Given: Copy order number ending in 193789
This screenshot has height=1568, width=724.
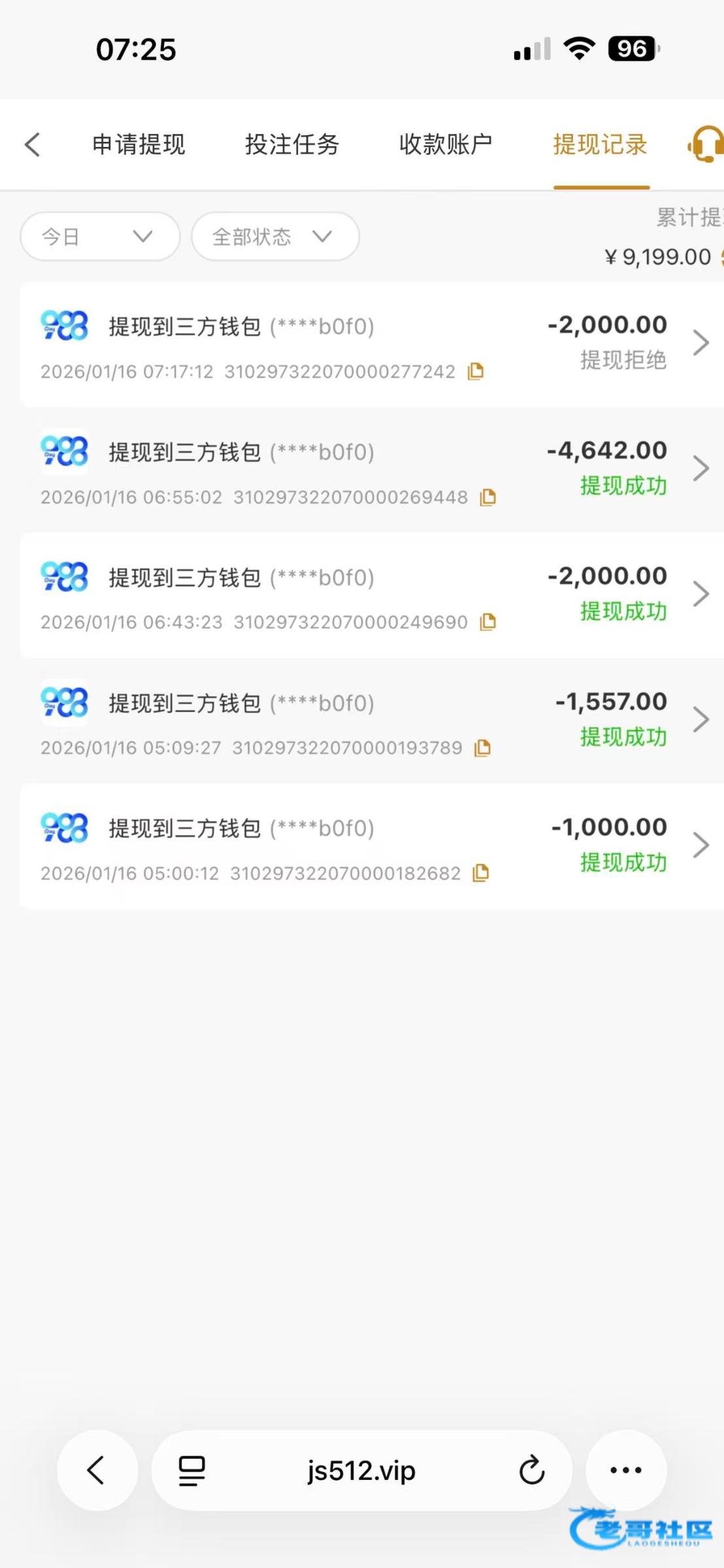Looking at the screenshot, I should [483, 748].
